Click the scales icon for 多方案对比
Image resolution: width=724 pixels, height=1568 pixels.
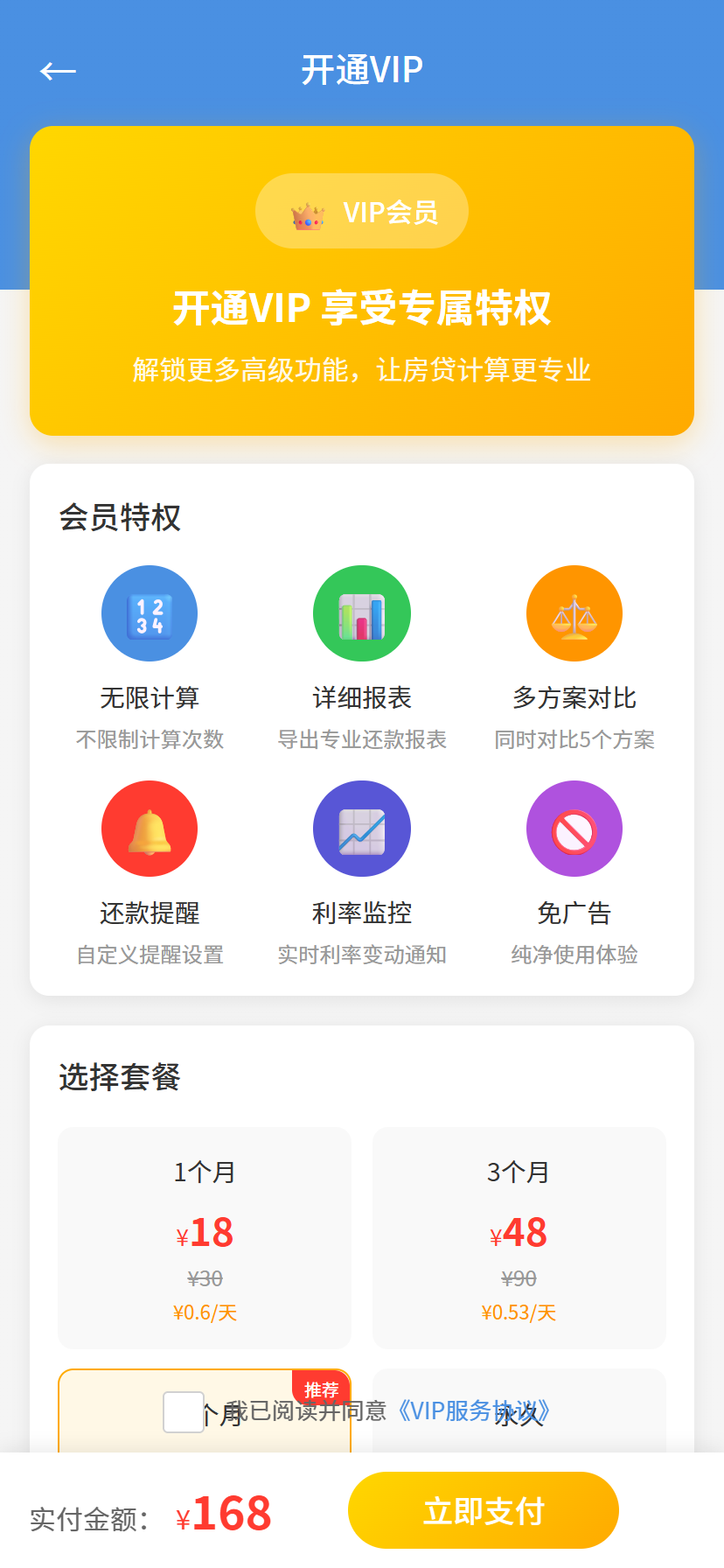(574, 612)
